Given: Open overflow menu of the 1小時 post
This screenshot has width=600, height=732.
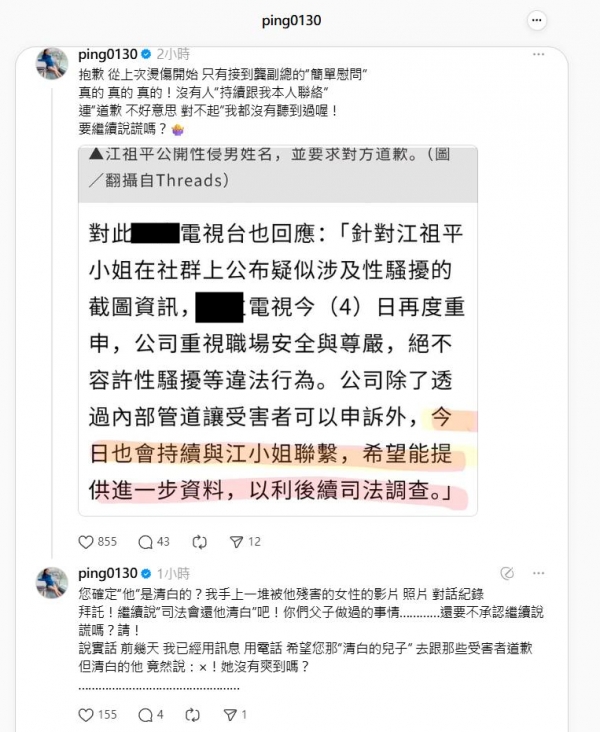Looking at the screenshot, I should coord(540,573).
